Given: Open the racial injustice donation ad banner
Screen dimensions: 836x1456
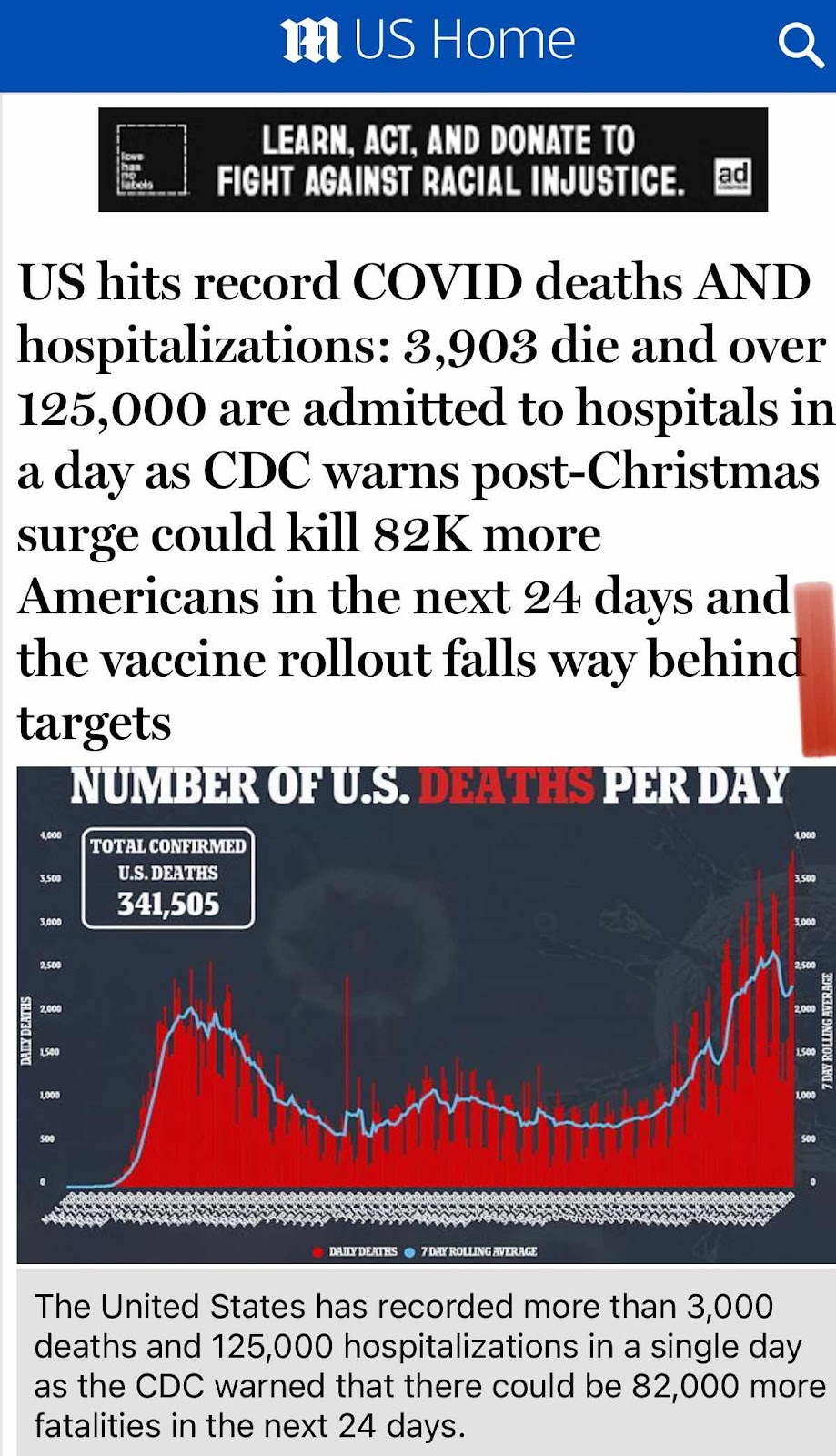Looking at the screenshot, I should point(433,160).
